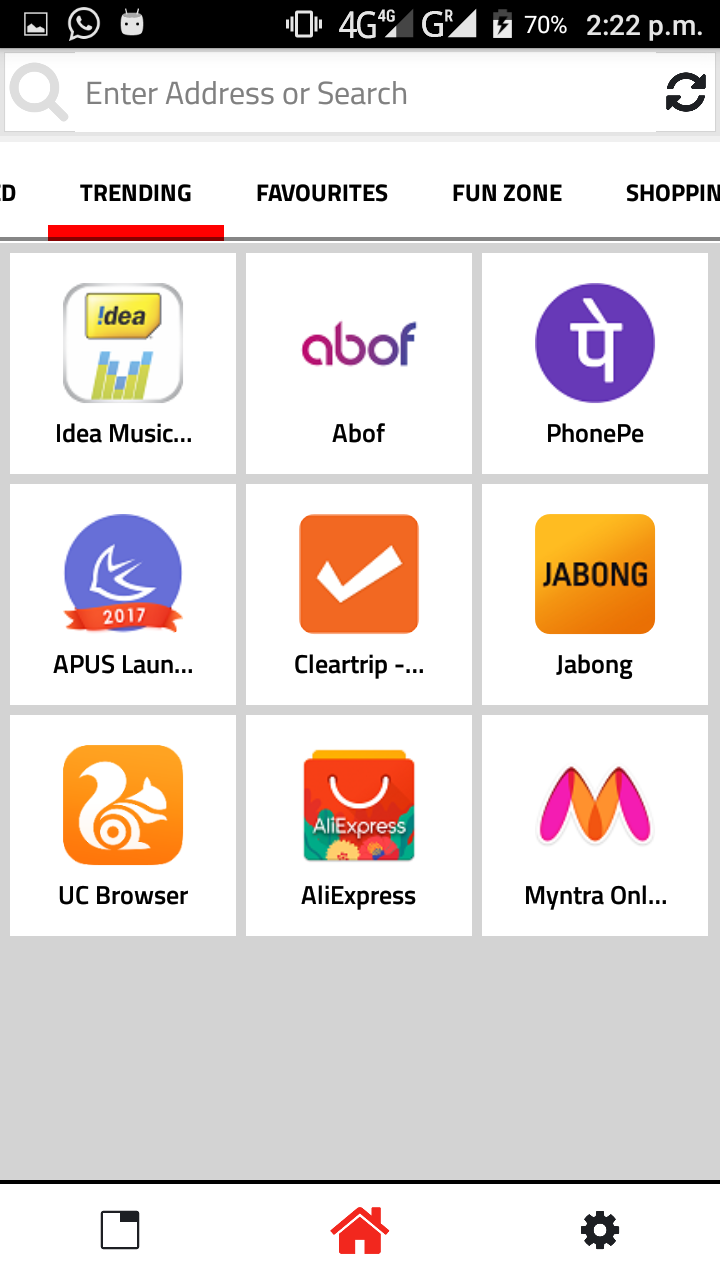Choose the Jabong tile

pyautogui.click(x=595, y=594)
